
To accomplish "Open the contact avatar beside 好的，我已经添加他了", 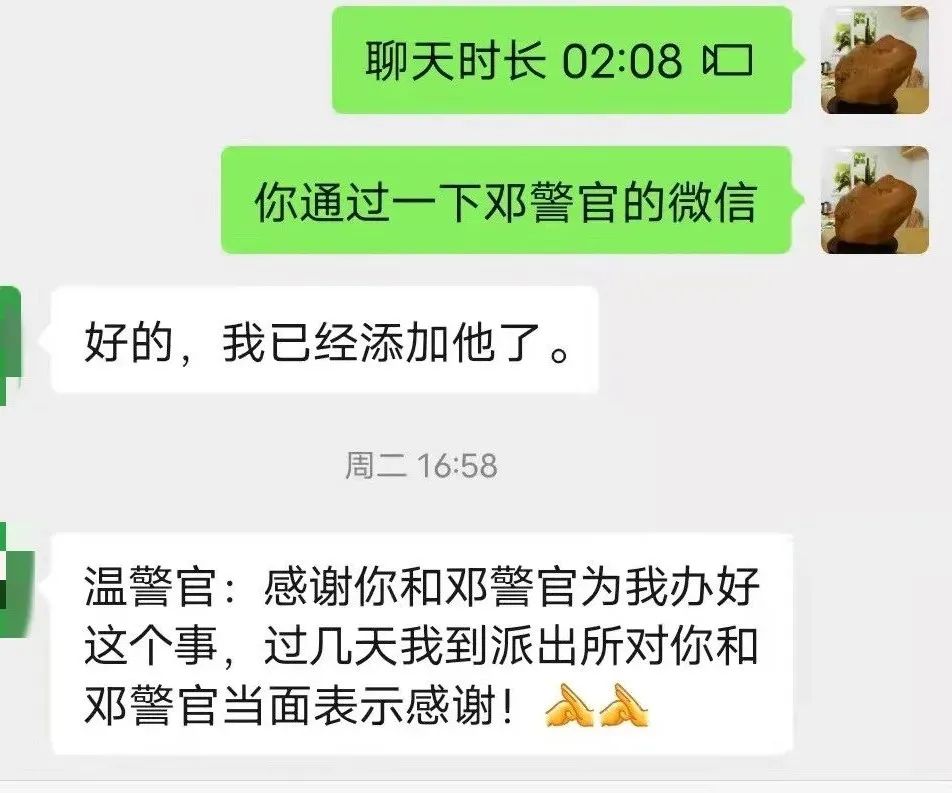I will pos(10,338).
